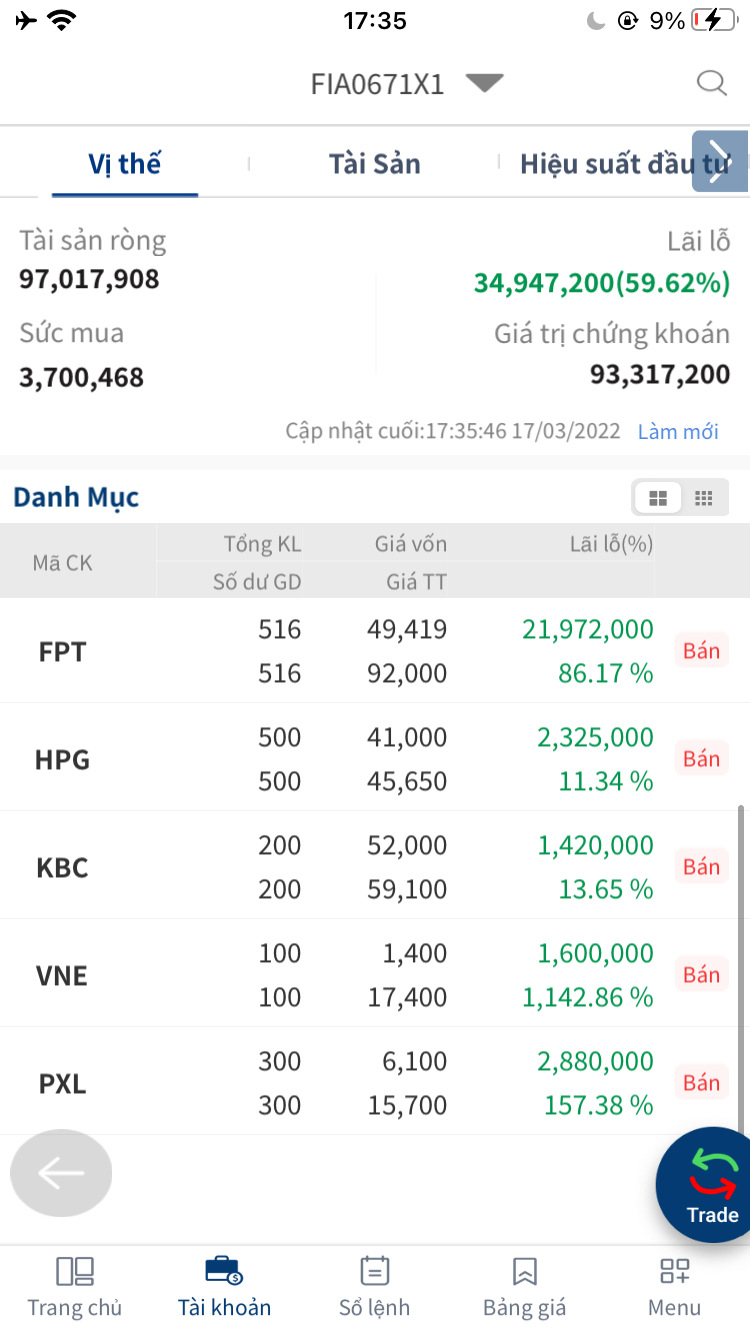Open the search icon at top right
750x1334 pixels.
pyautogui.click(x=712, y=84)
